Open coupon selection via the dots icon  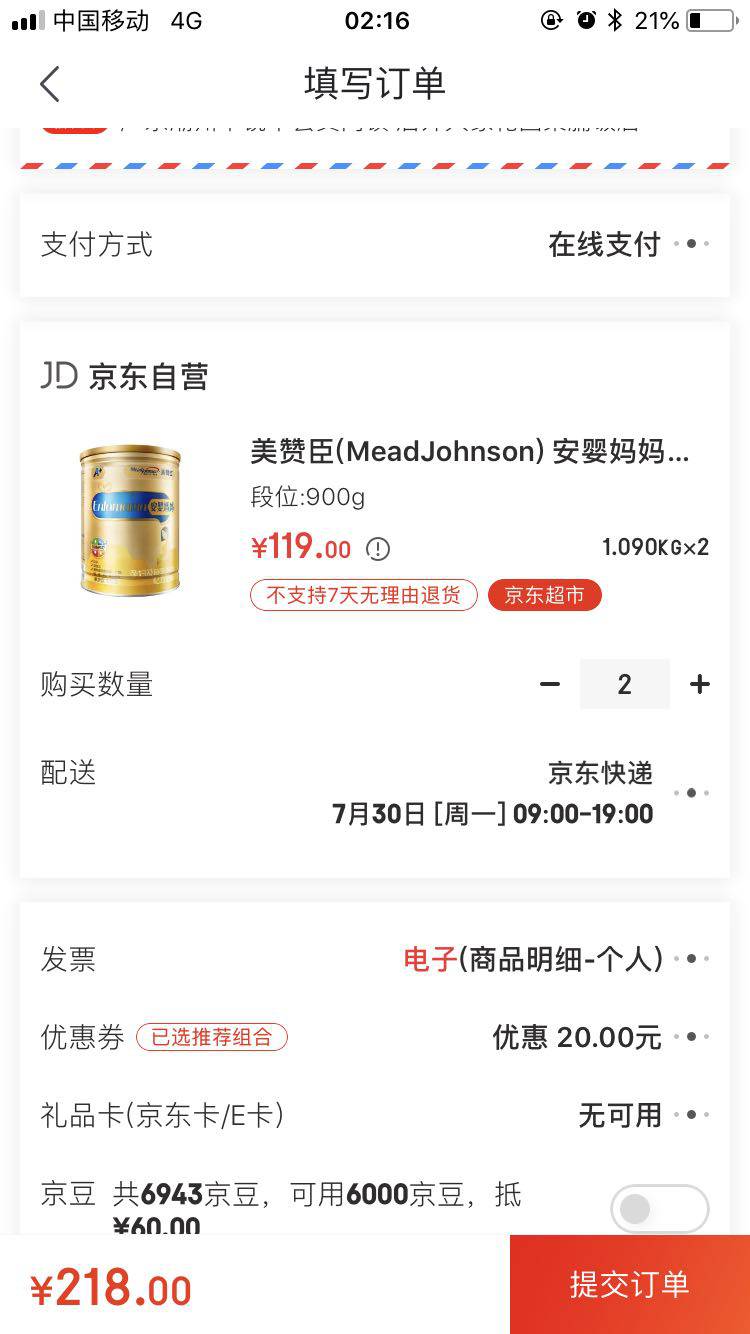point(694,1037)
